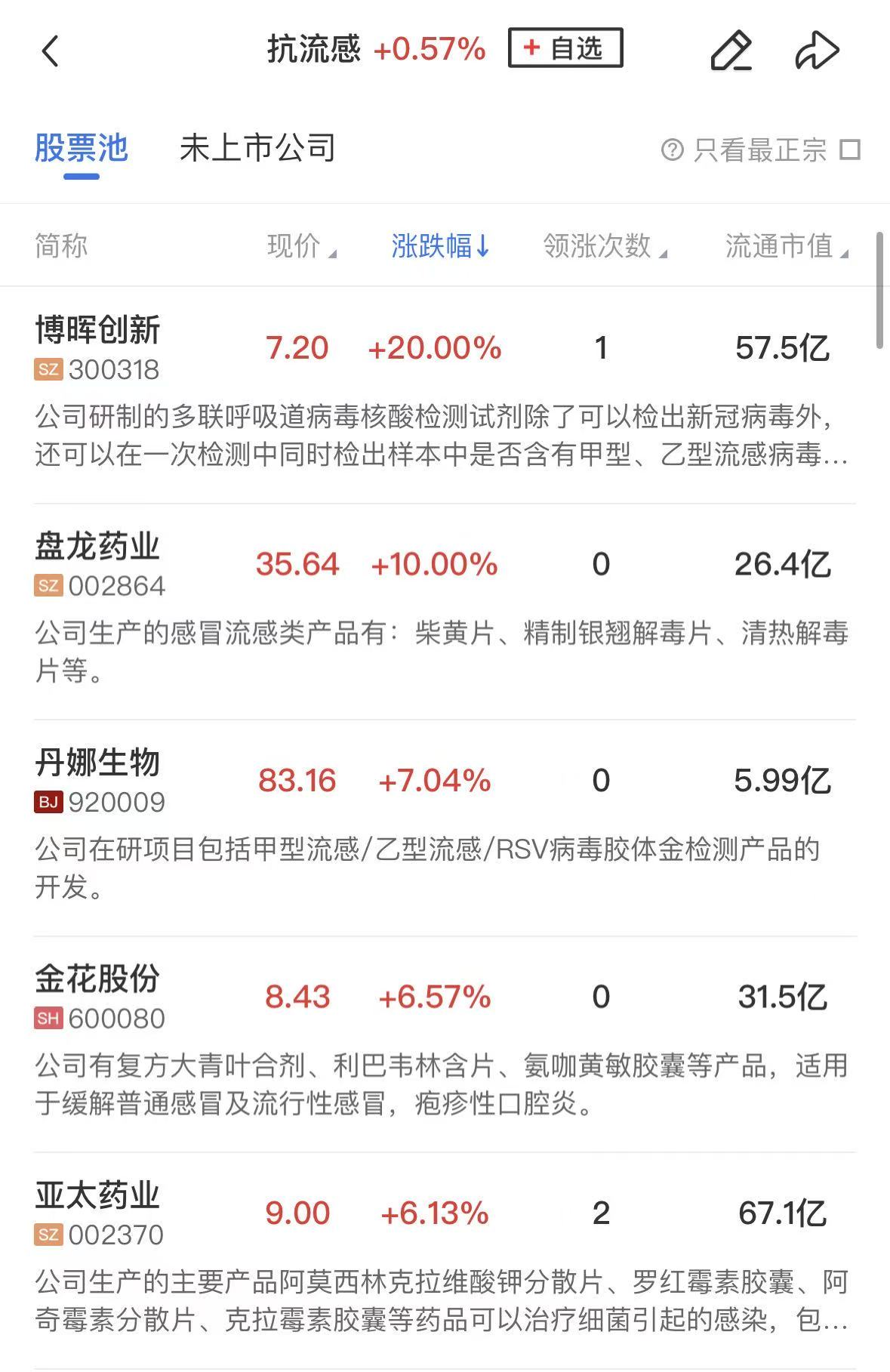Open the help icon beside 只看最正宗
The image size is (890, 1372).
[x=672, y=150]
